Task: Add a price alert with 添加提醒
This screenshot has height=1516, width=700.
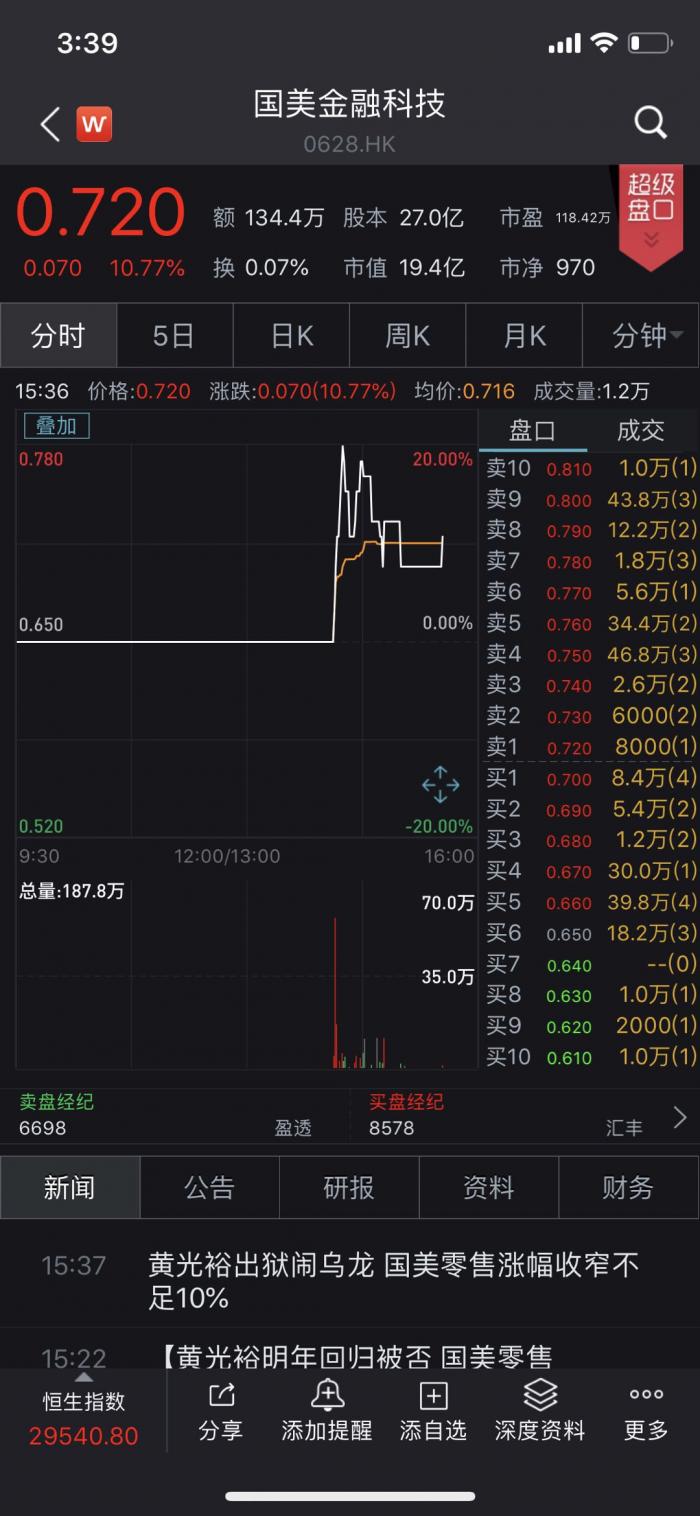Action: (327, 1410)
